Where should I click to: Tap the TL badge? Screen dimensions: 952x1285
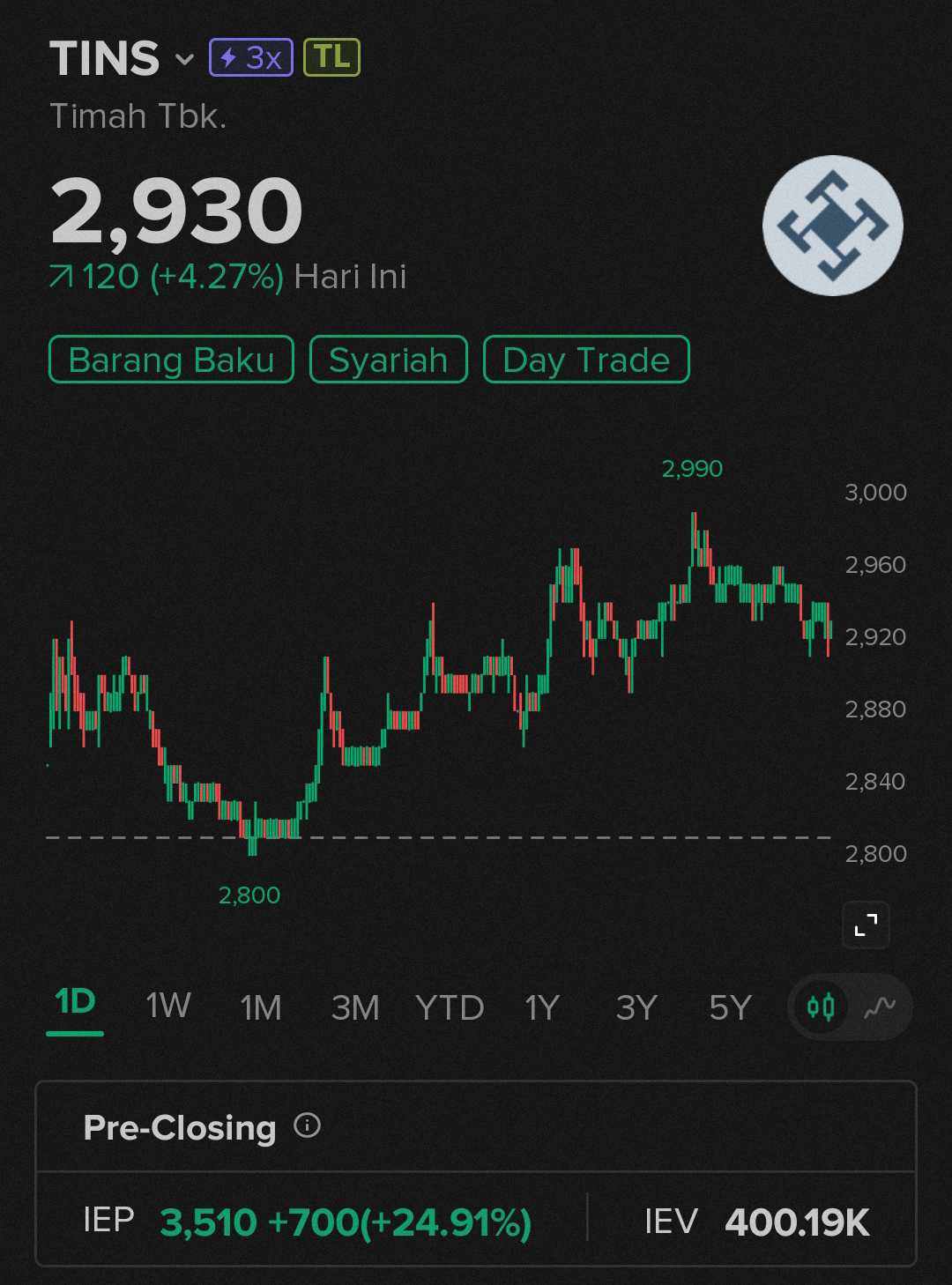[x=331, y=58]
